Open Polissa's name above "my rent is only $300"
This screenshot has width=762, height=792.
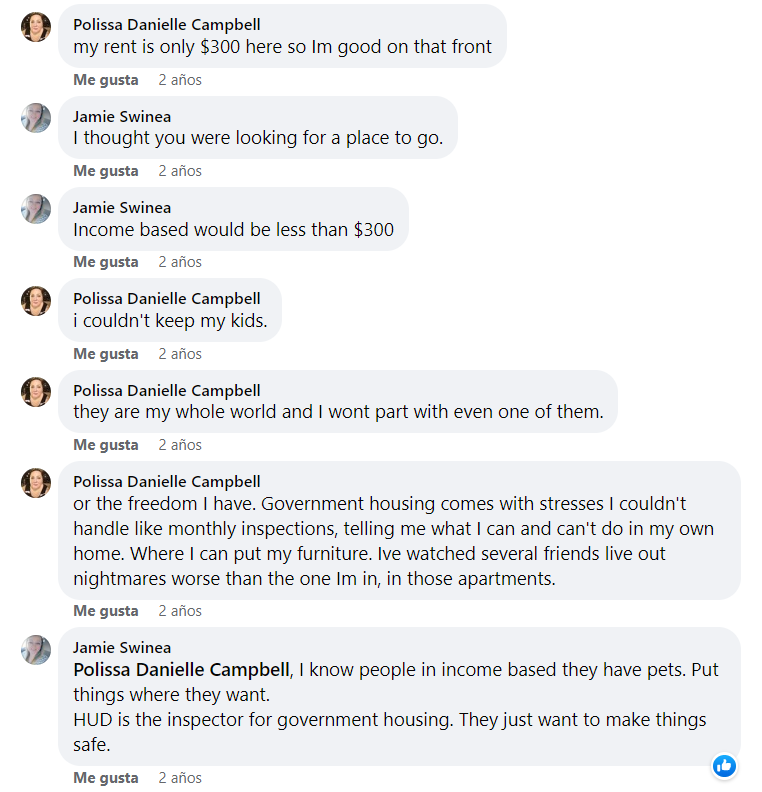[x=166, y=24]
